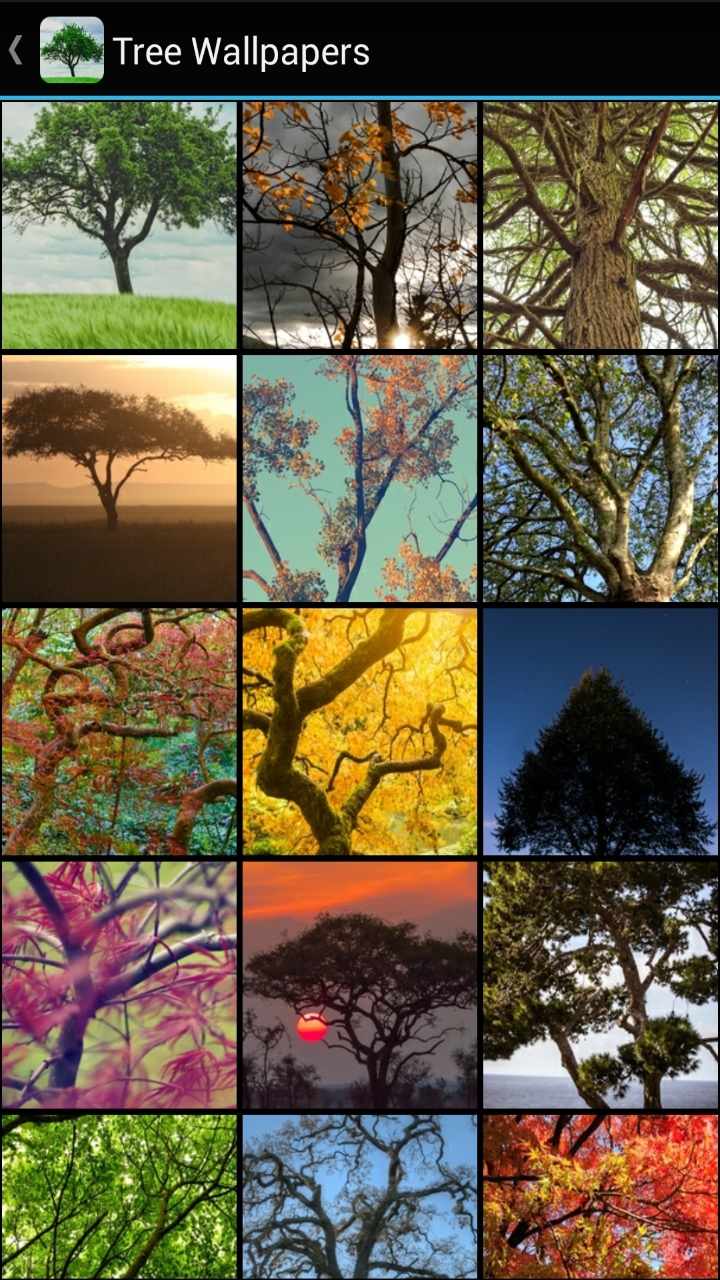Select the autumn branches against stormy sky wallpaper
Viewport: 720px width, 1280px height.
360,222
